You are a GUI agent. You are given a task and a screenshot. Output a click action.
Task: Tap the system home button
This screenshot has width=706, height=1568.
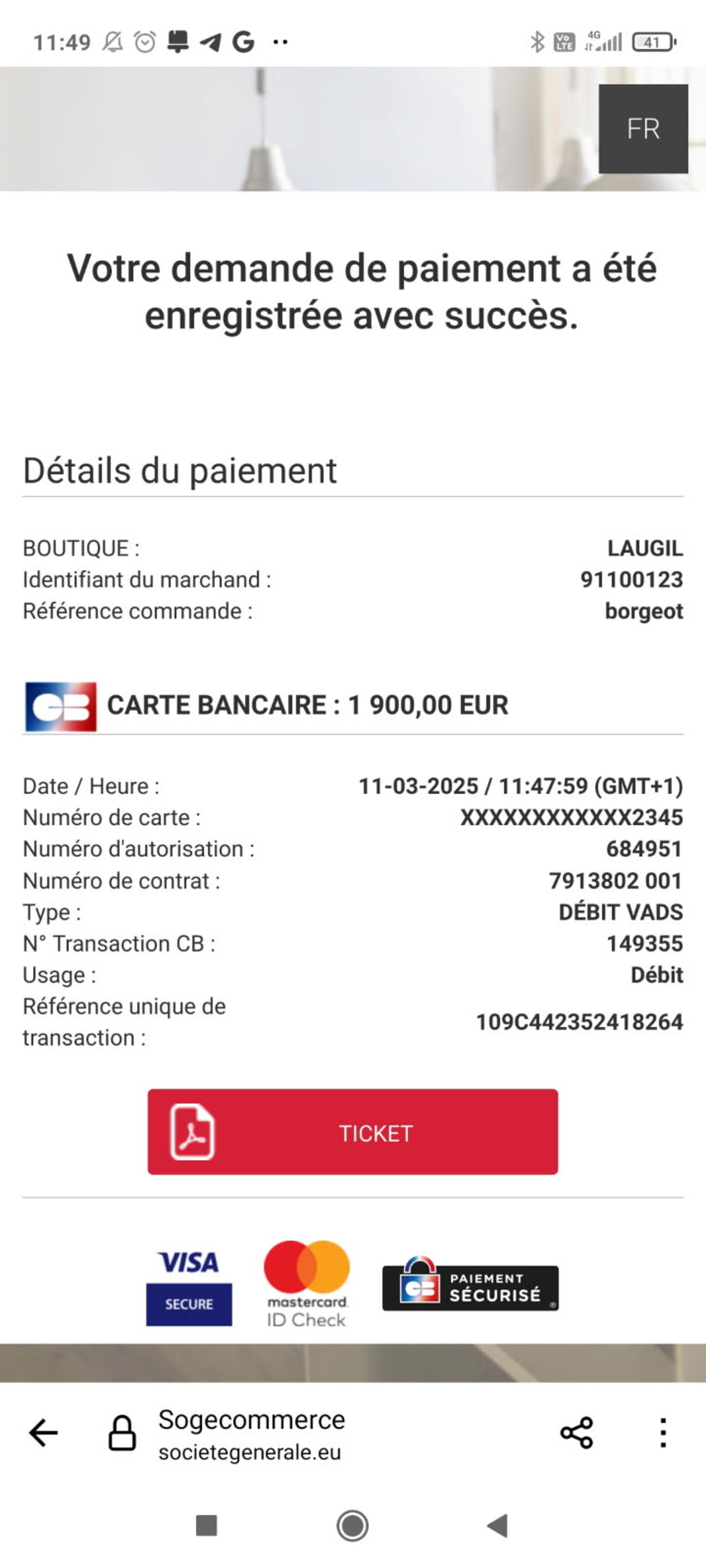coord(352,1525)
